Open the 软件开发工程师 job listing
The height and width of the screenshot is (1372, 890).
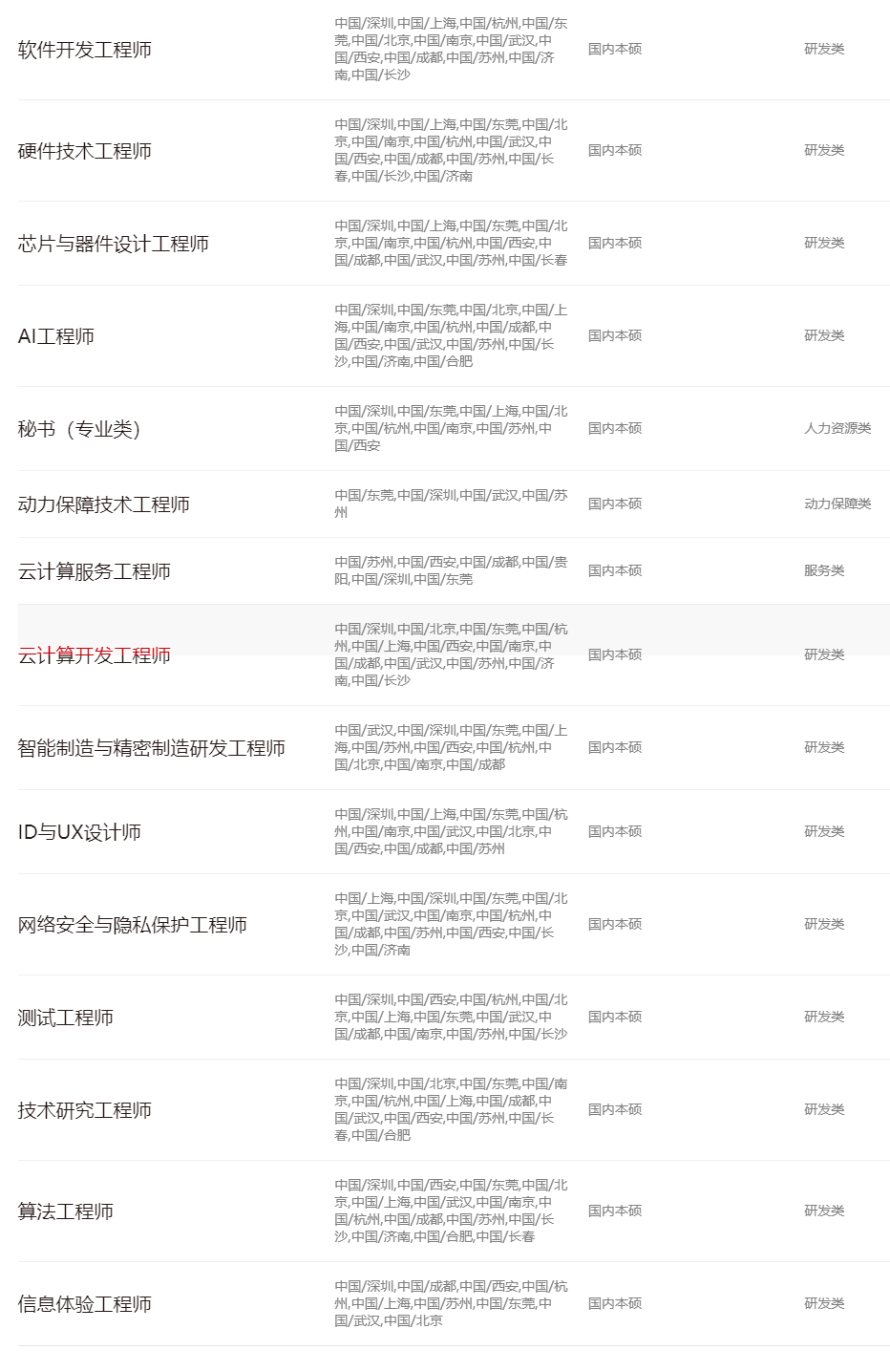click(x=85, y=50)
